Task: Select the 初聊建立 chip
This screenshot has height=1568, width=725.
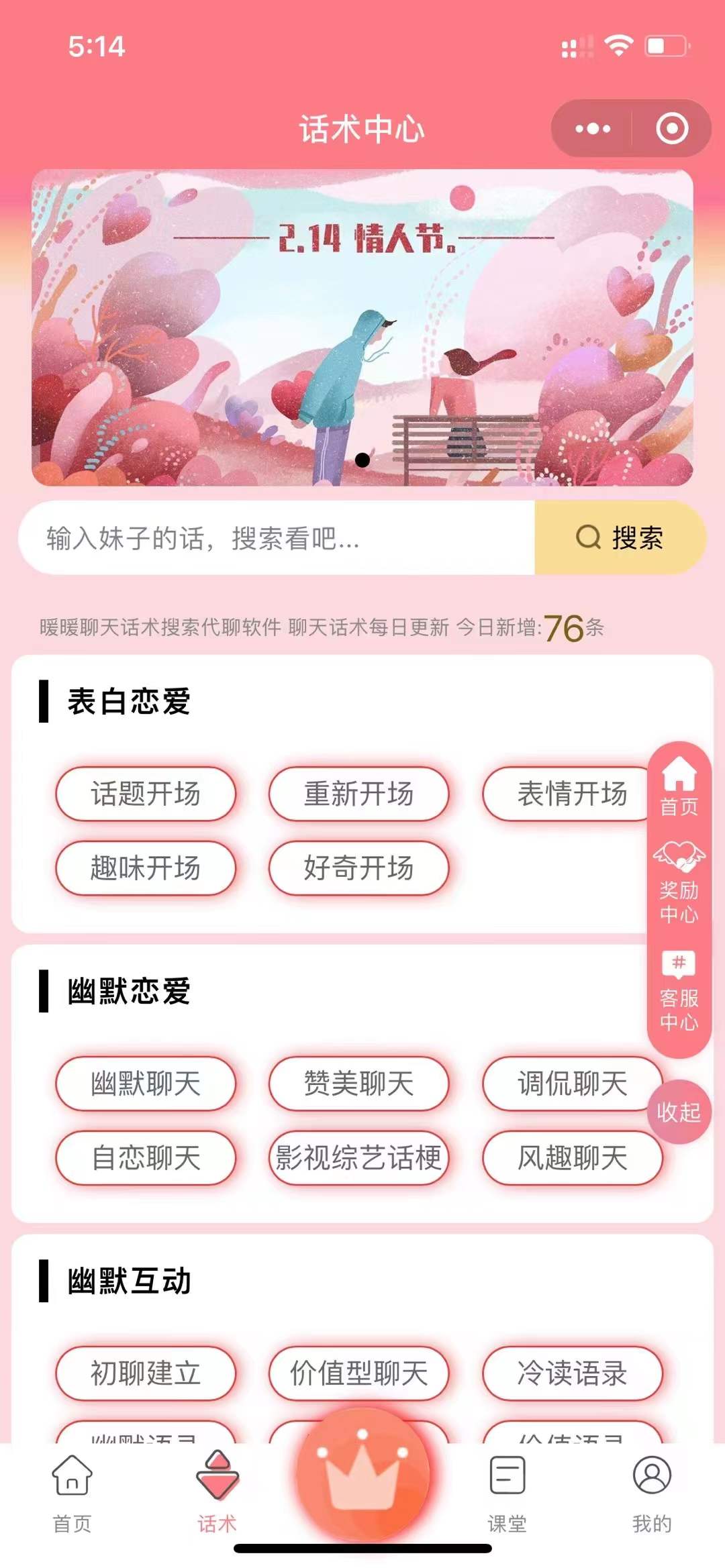Action: pyautogui.click(x=146, y=1373)
